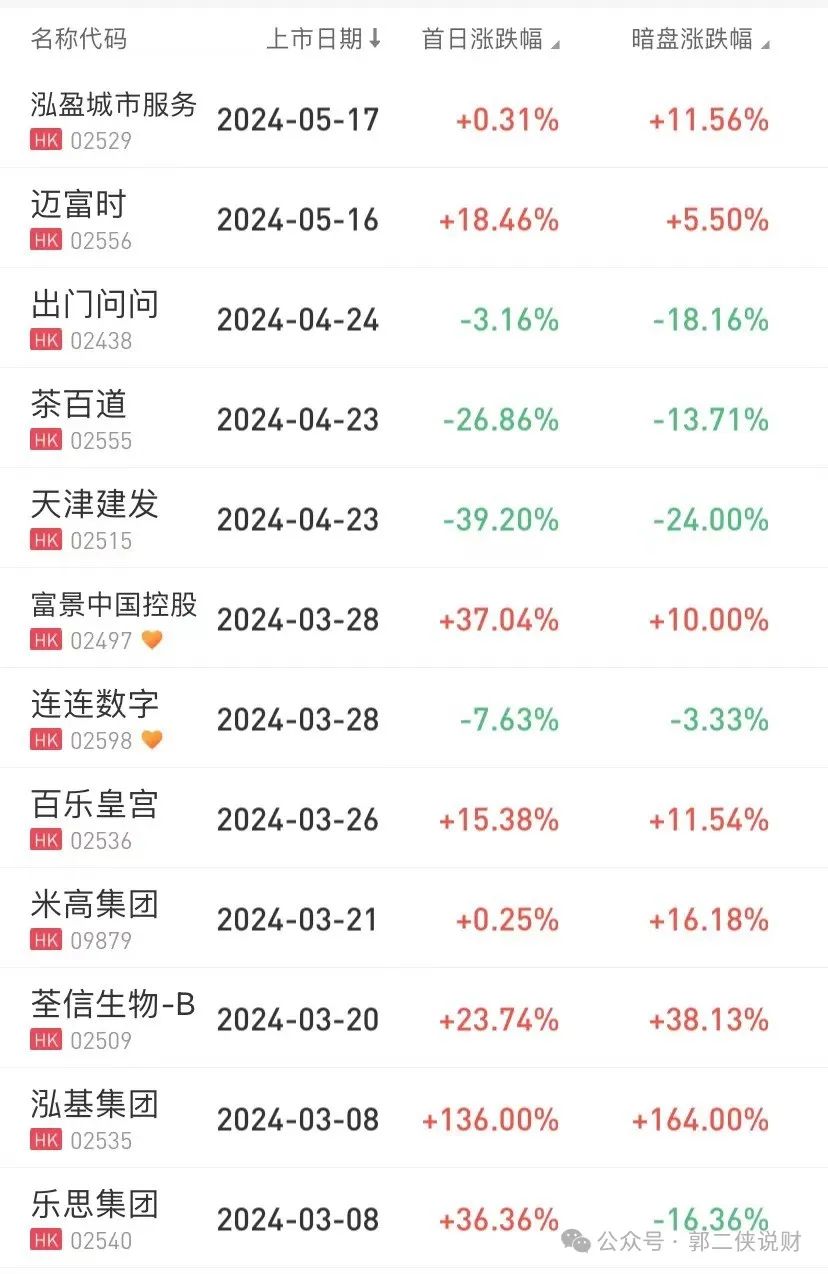
Task: Sort list by 上市日期 column
Action: [323, 39]
